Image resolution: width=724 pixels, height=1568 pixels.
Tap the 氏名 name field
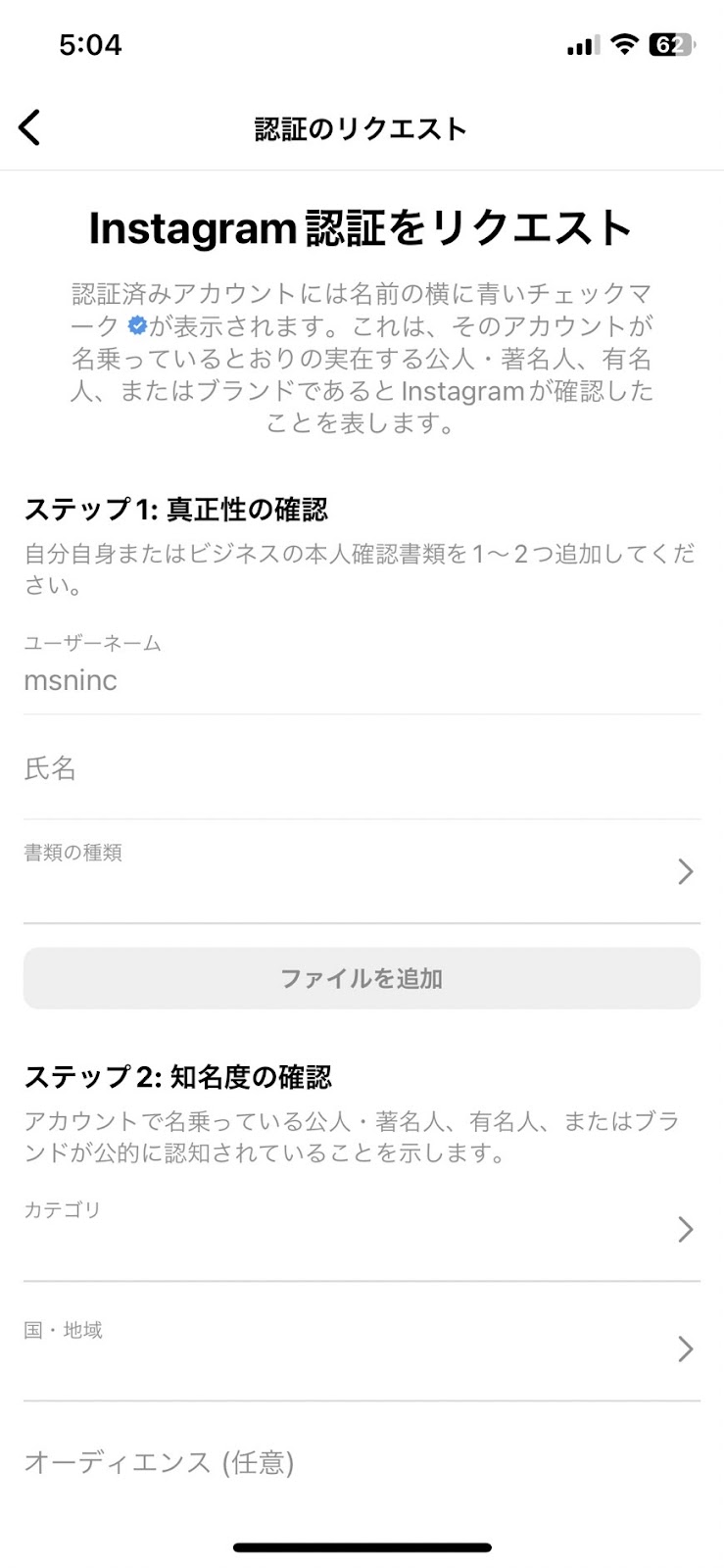coord(362,768)
